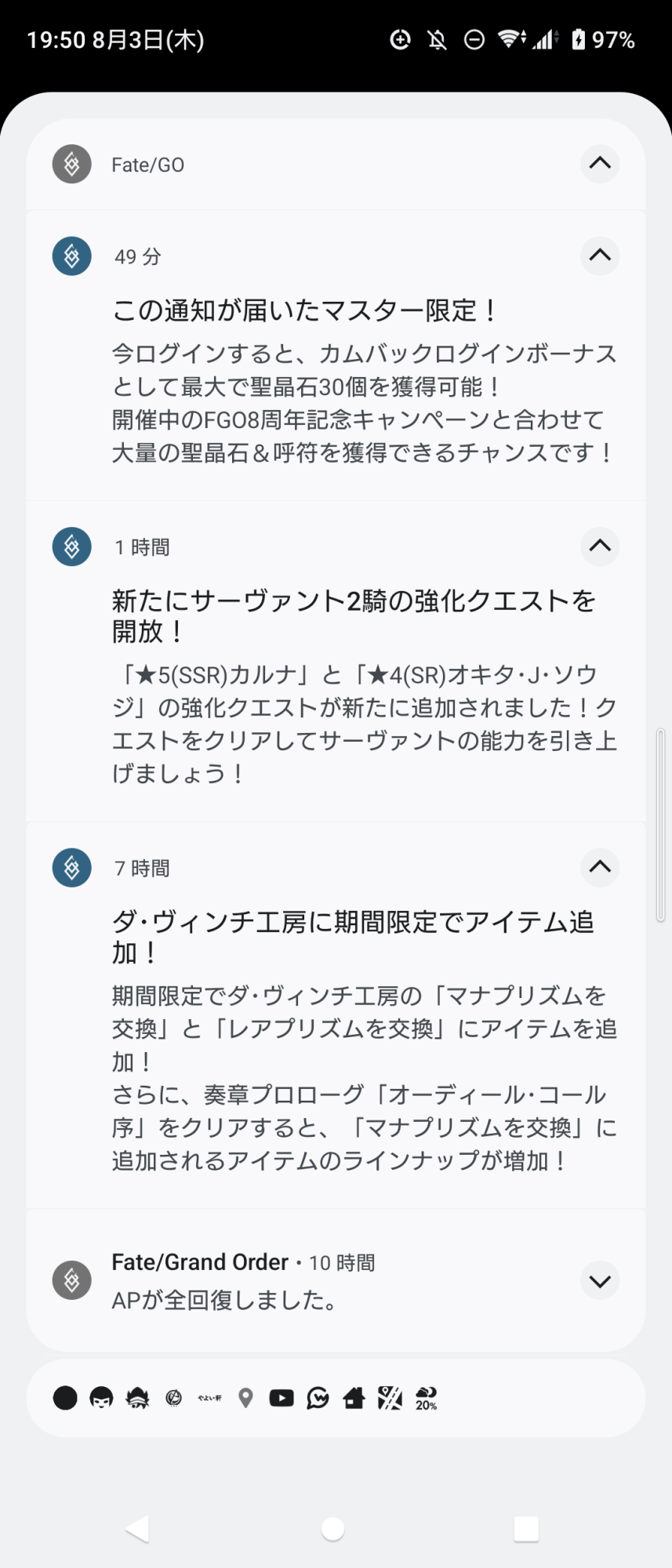
Task: Go to the home screen
Action: point(333,1529)
